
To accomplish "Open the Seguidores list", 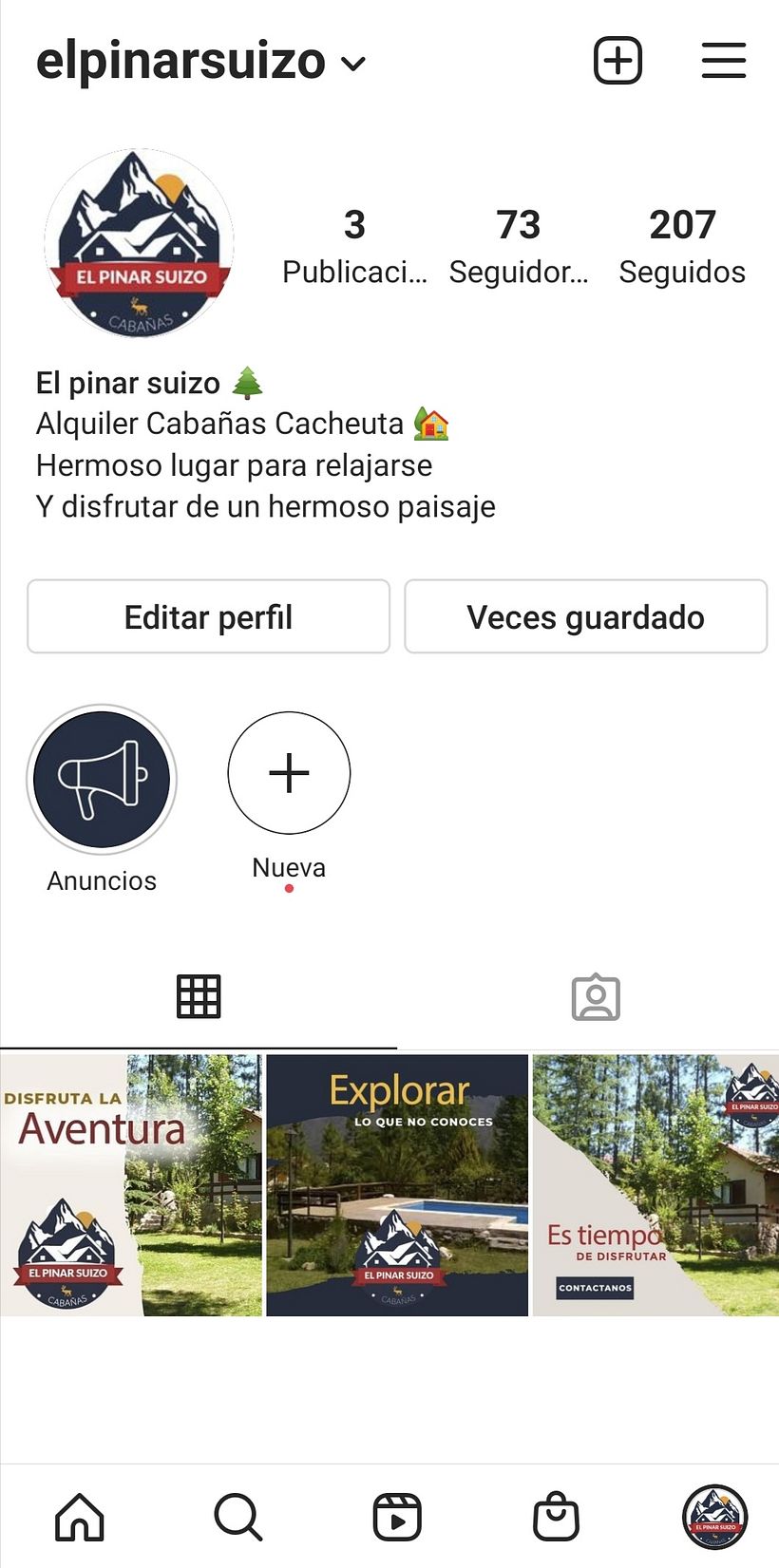I will [x=519, y=247].
